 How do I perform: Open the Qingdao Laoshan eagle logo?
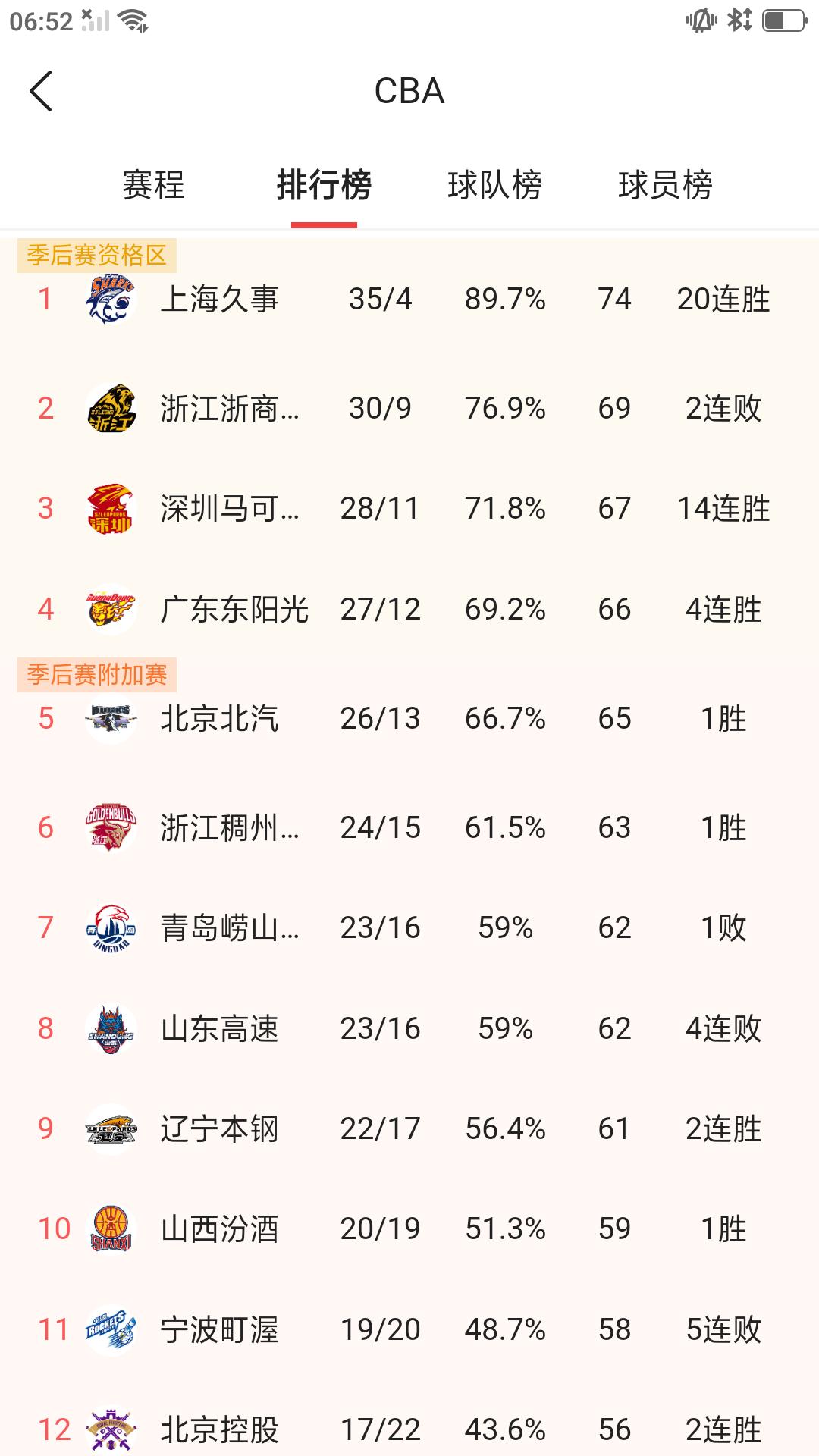[x=108, y=927]
